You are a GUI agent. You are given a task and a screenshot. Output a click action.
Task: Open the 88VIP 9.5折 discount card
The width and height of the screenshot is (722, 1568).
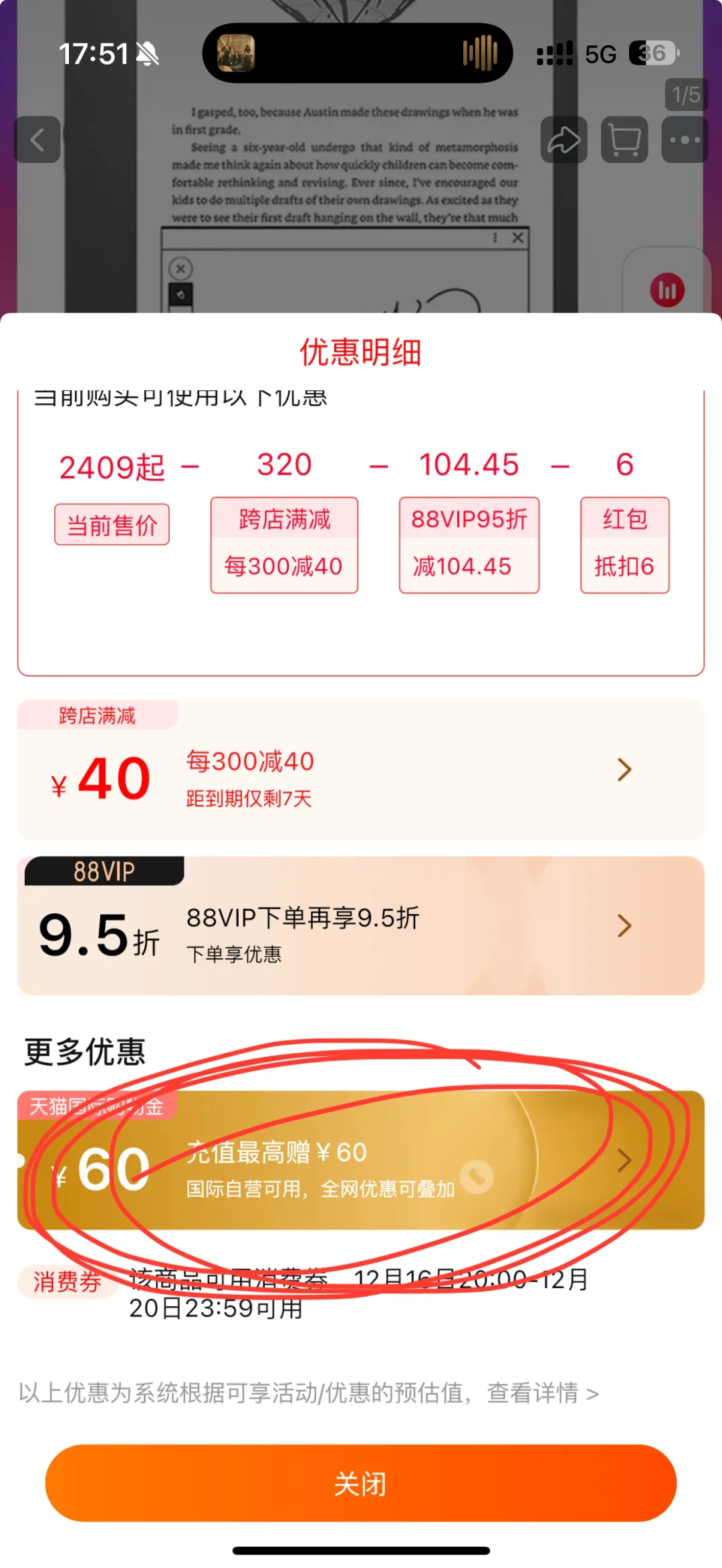360,925
